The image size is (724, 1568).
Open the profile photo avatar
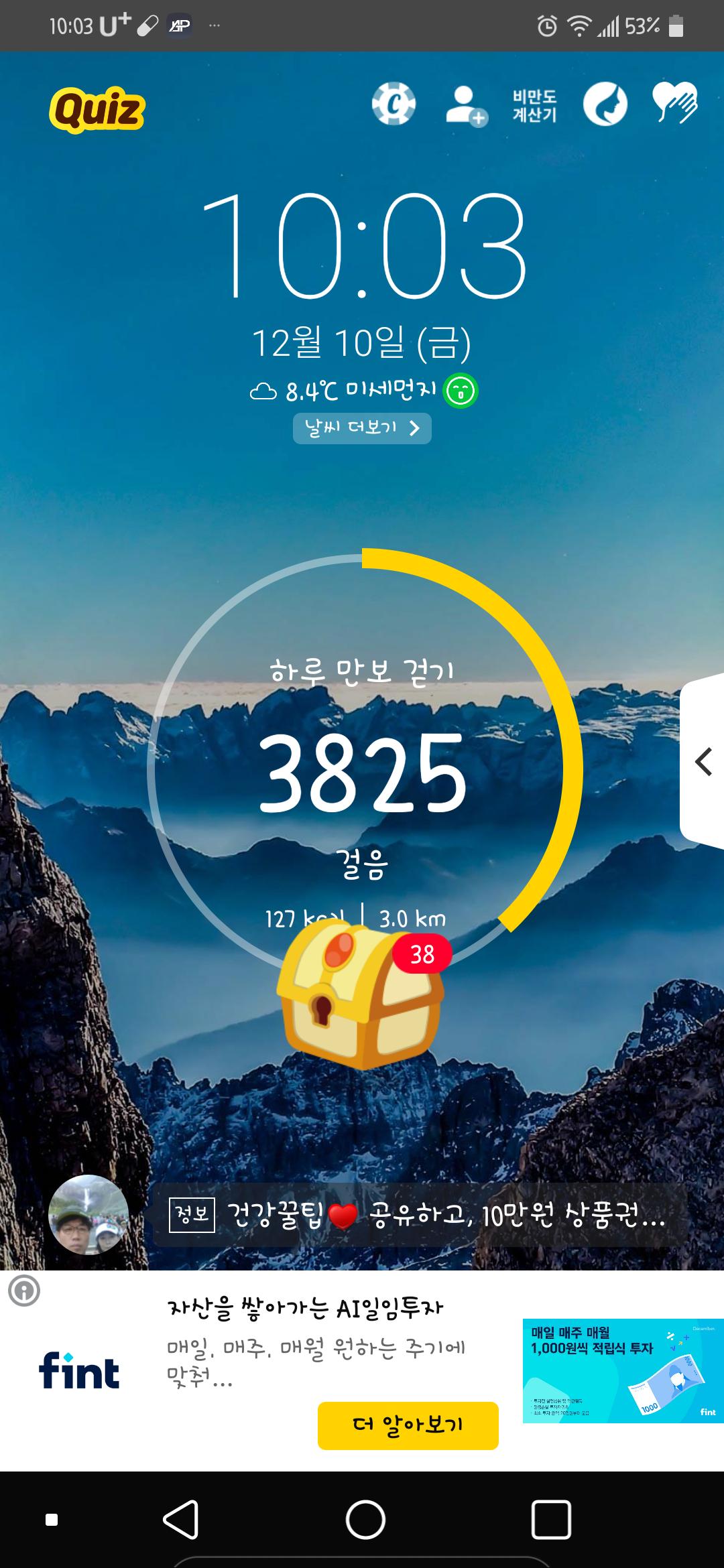88,1214
